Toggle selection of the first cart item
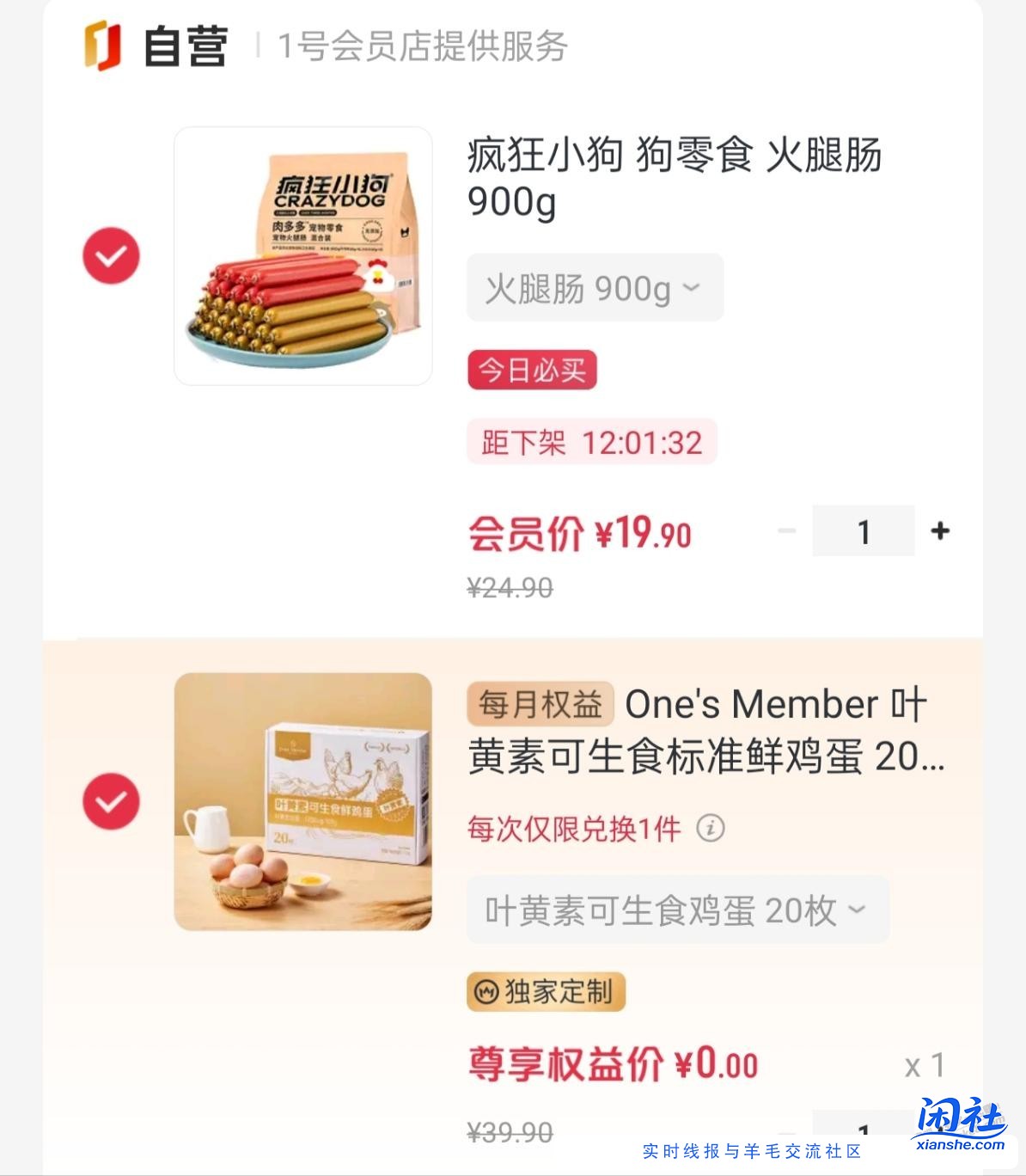 [x=110, y=254]
